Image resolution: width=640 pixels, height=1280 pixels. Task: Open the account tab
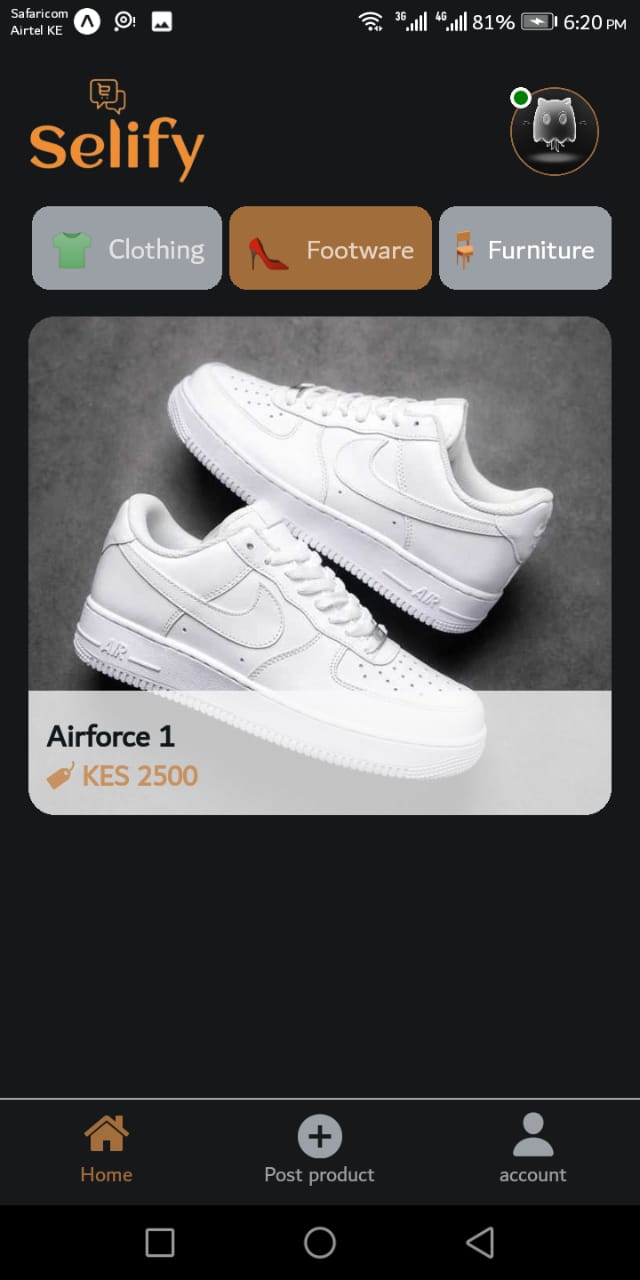pyautogui.click(x=532, y=1150)
